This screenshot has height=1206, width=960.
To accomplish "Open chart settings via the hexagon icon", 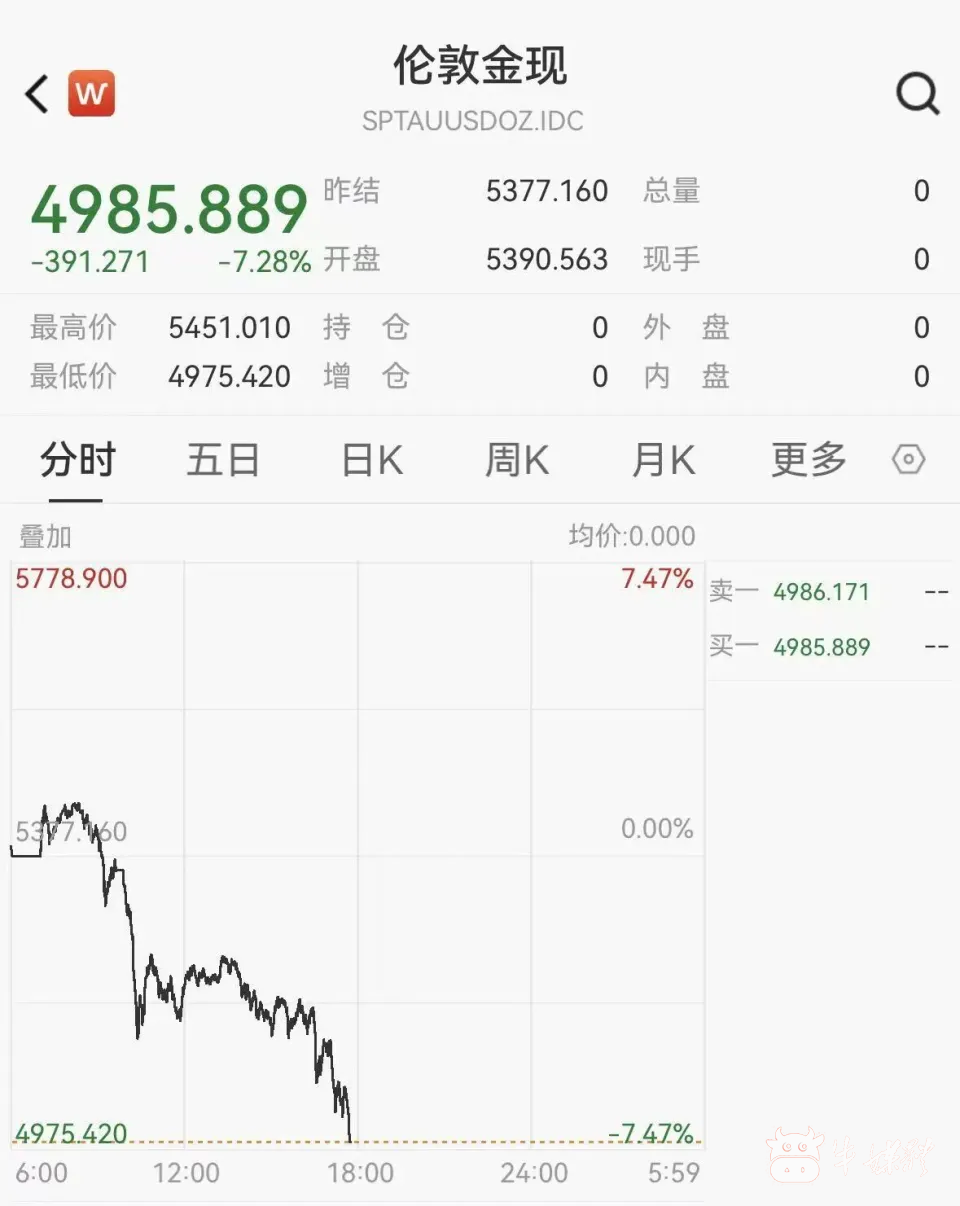I will point(907,459).
